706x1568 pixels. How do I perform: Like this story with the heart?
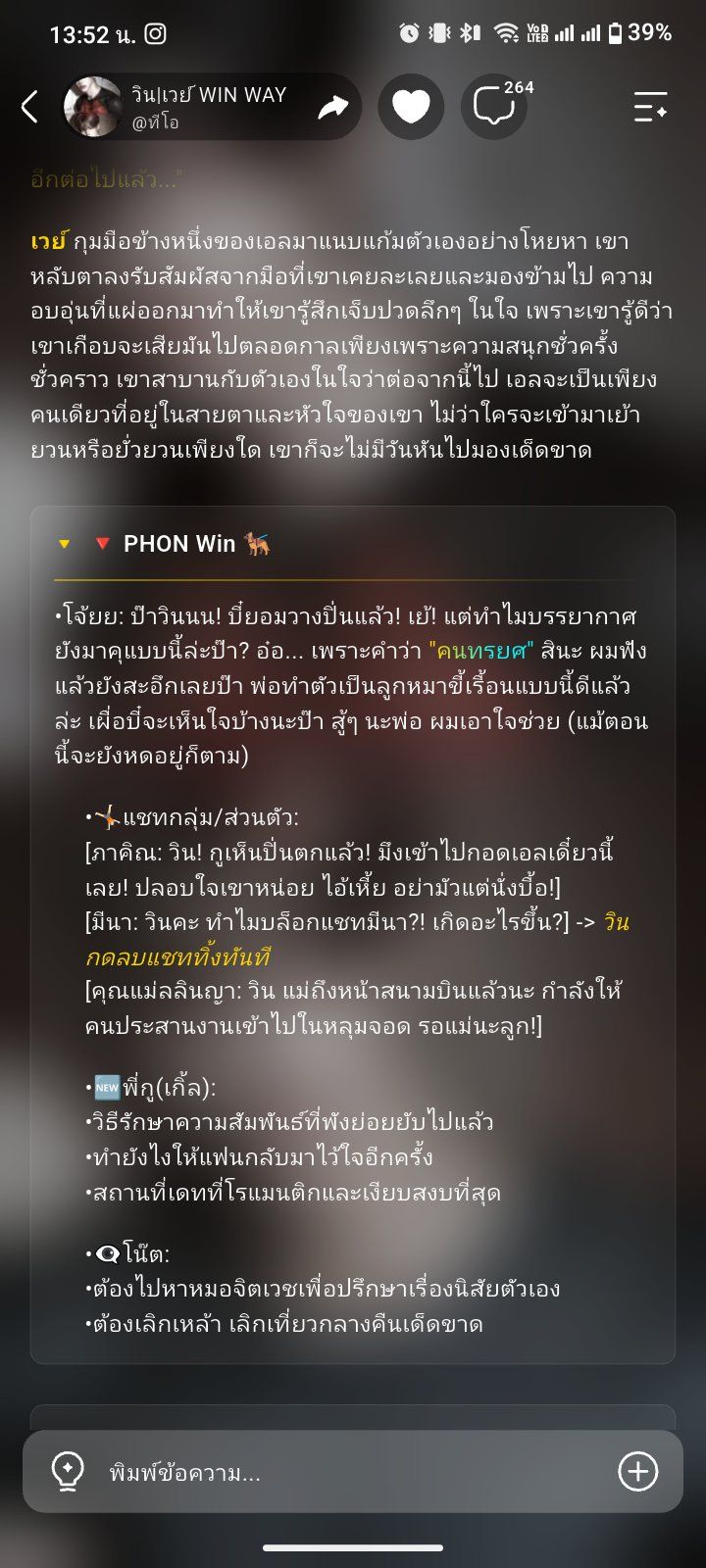coord(411,107)
